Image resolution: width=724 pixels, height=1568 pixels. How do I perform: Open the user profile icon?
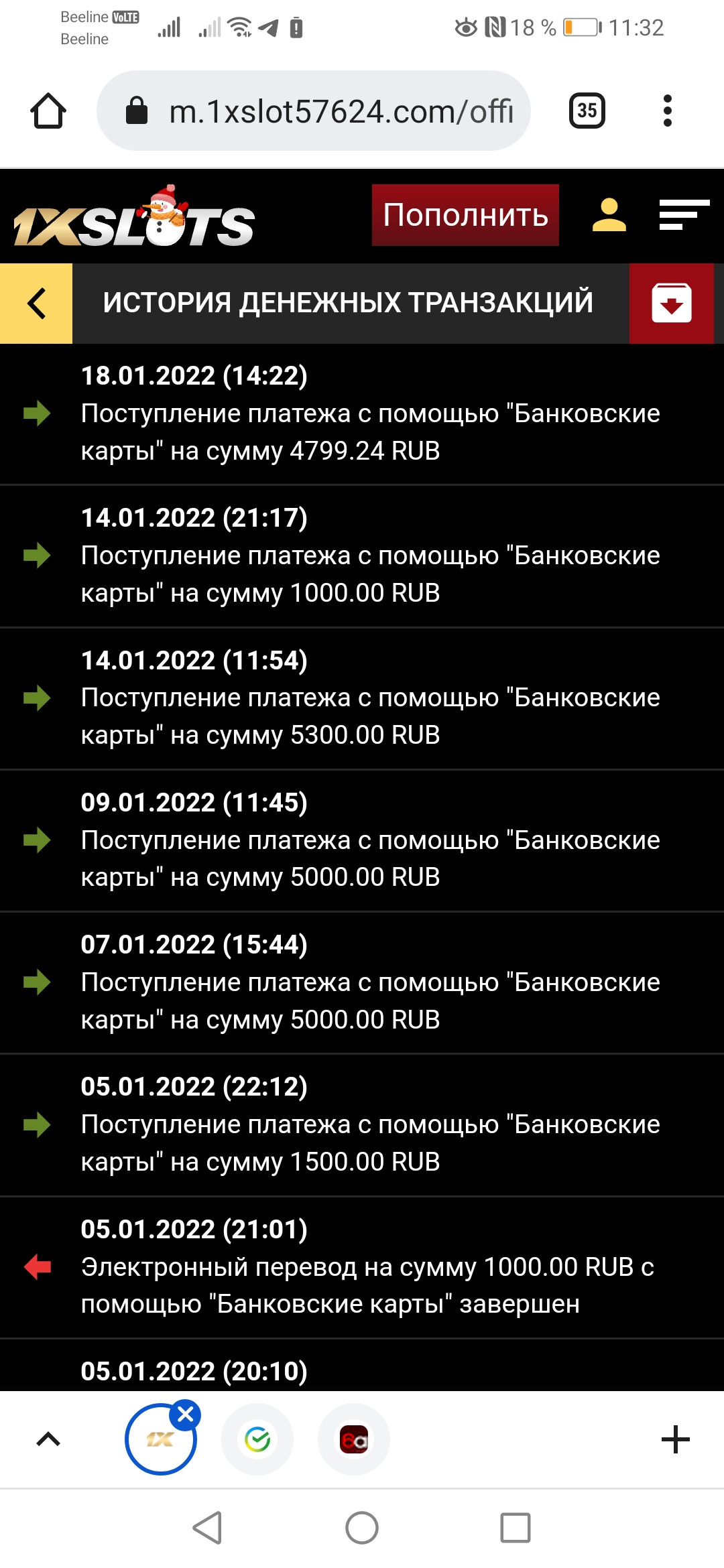(609, 215)
